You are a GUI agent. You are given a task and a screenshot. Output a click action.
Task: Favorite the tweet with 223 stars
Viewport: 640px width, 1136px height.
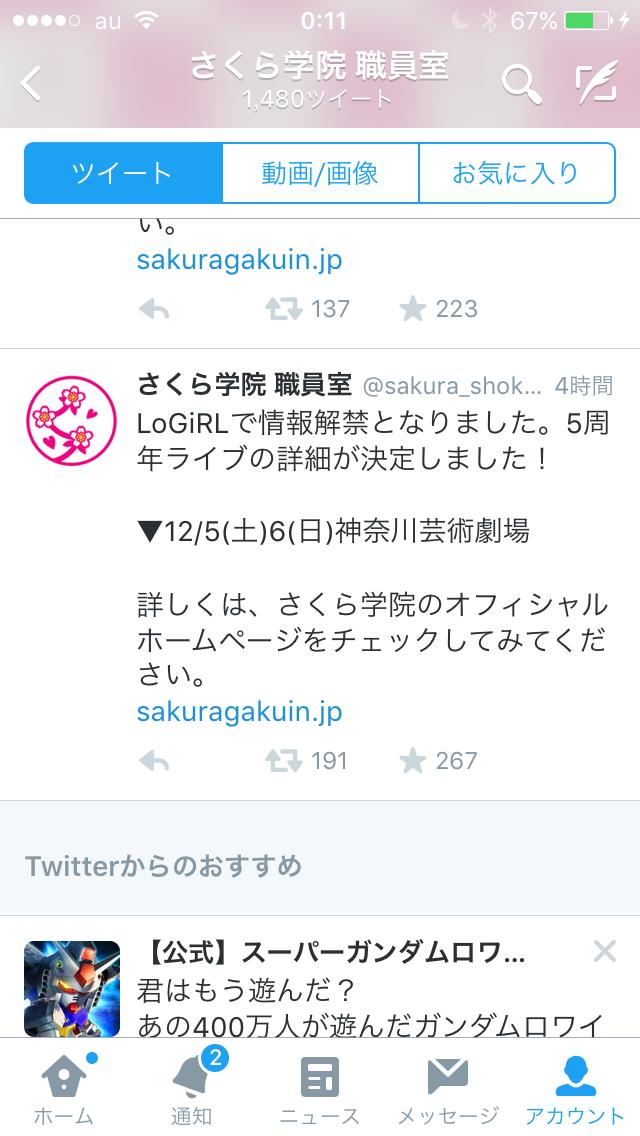413,309
